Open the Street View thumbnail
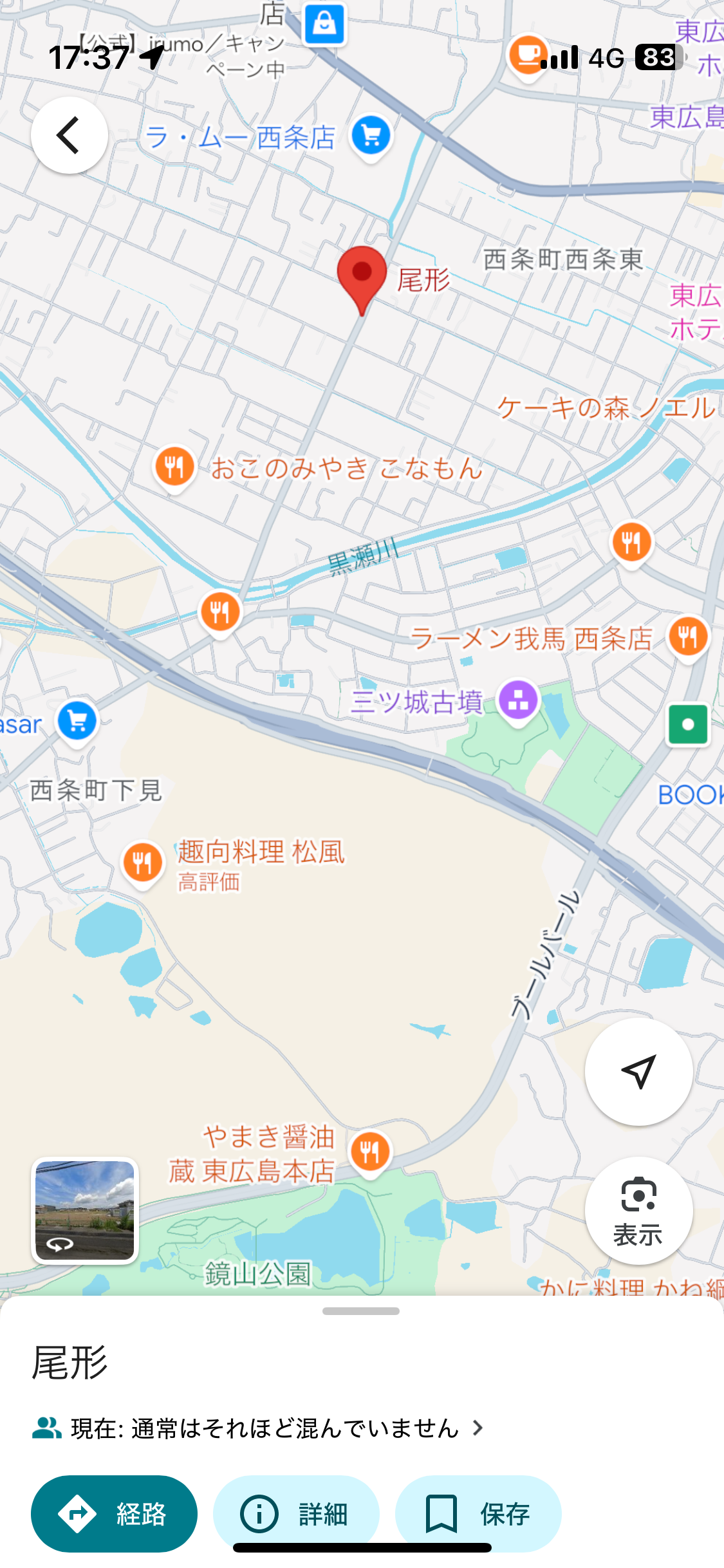724x1568 pixels. click(x=85, y=1211)
